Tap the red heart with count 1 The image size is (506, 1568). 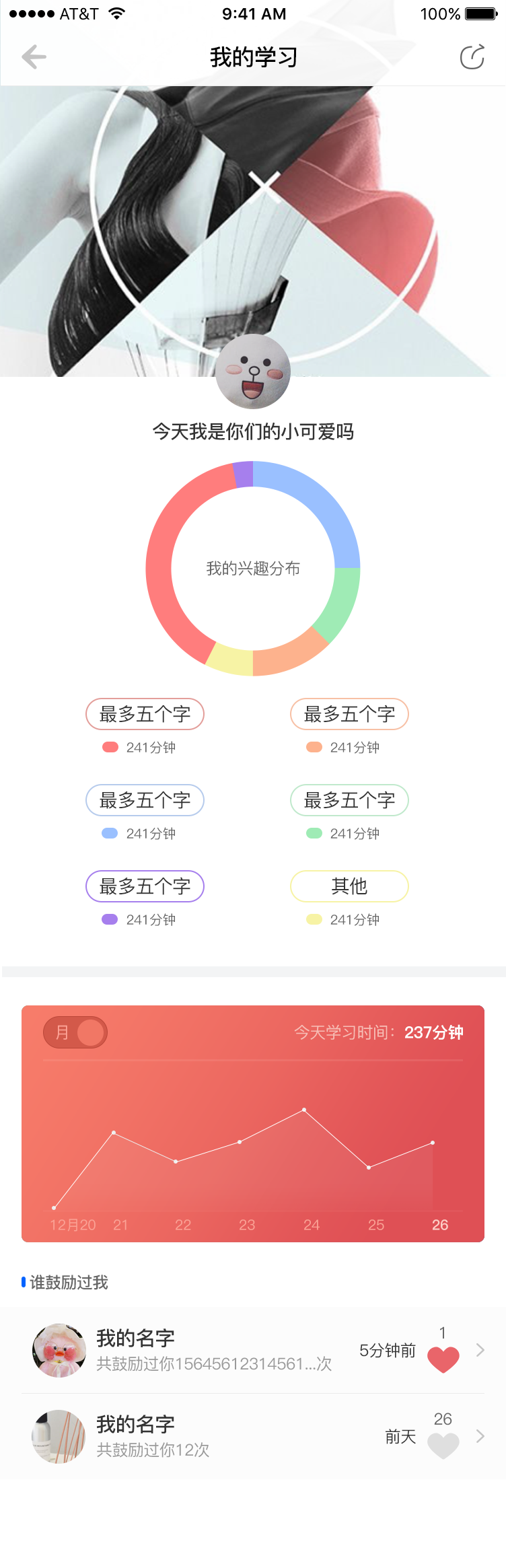click(443, 1359)
